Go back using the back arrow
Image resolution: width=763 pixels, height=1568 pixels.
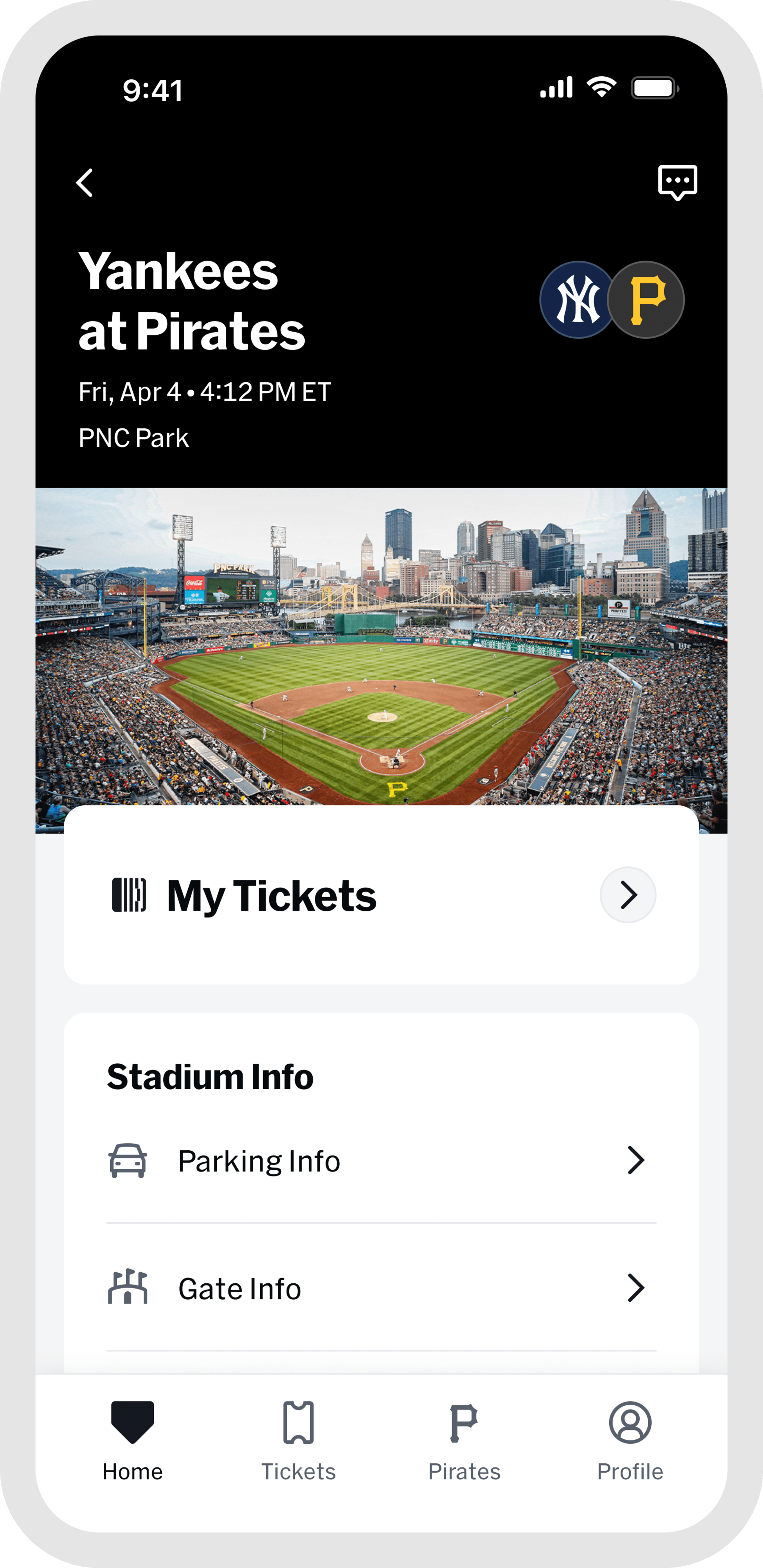pyautogui.click(x=85, y=183)
